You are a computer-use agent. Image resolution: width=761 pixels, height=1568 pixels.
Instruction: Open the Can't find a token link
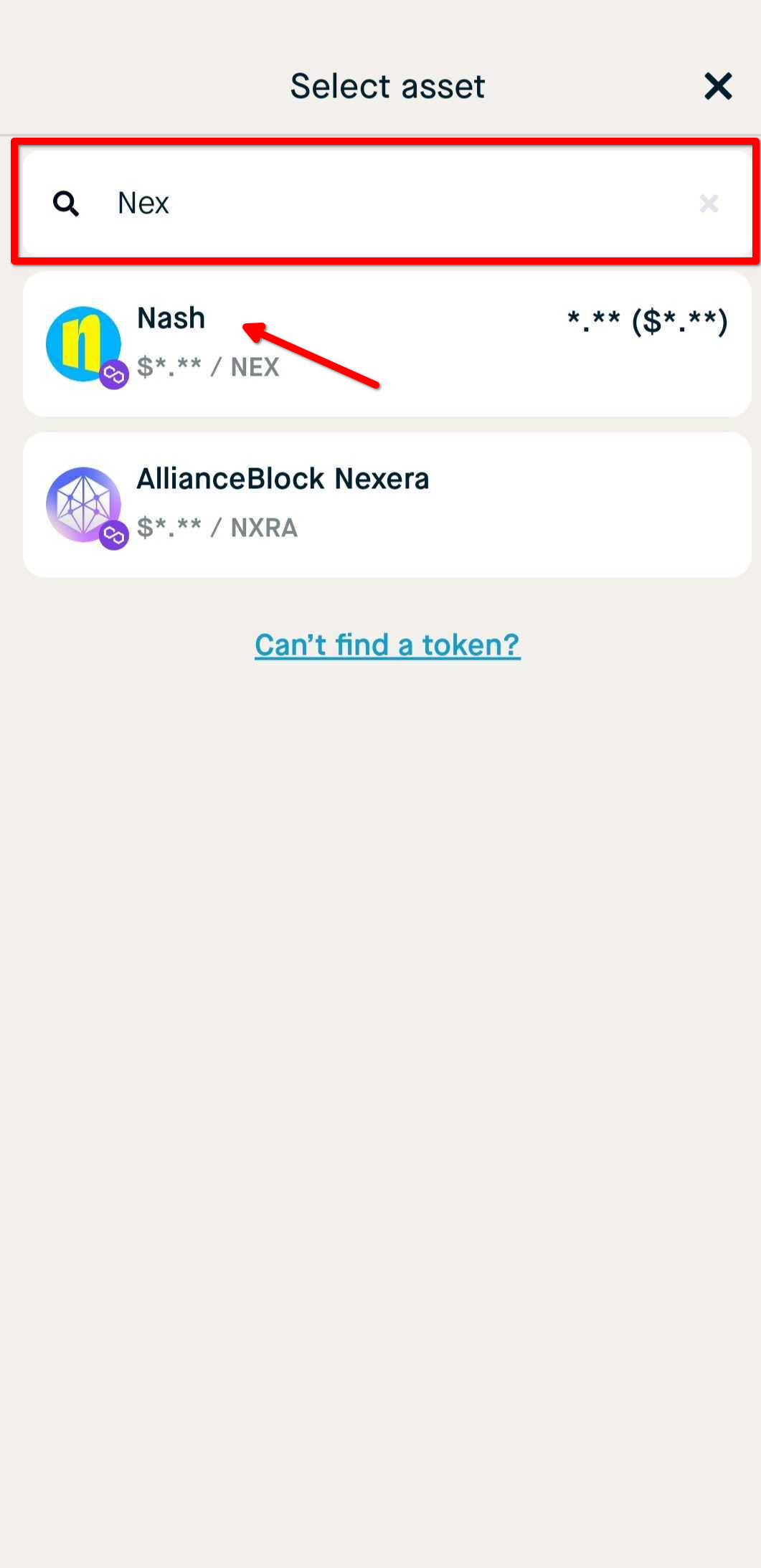tap(387, 645)
